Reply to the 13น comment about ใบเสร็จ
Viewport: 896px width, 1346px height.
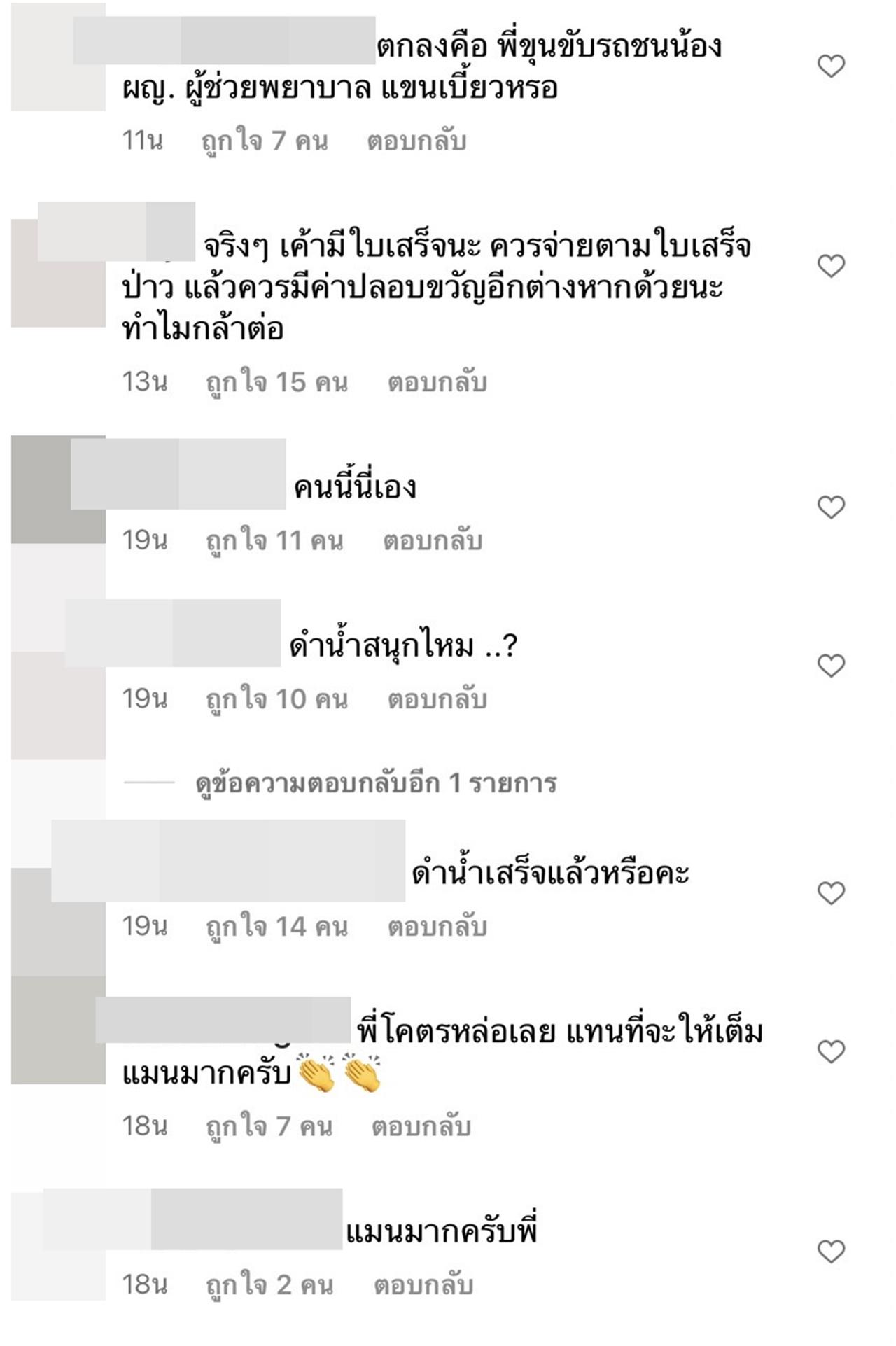[437, 382]
